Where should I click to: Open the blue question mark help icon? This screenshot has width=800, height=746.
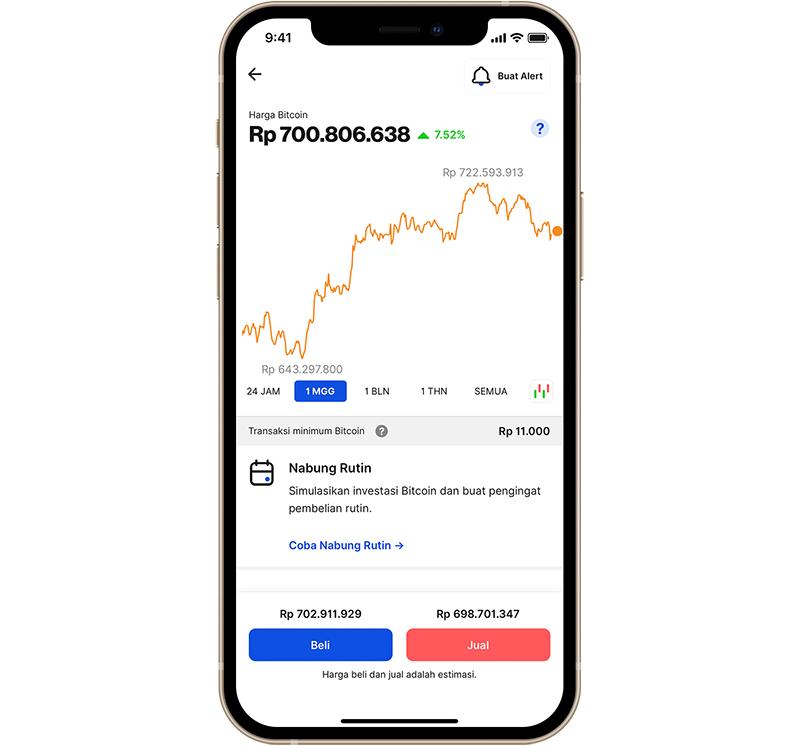540,129
